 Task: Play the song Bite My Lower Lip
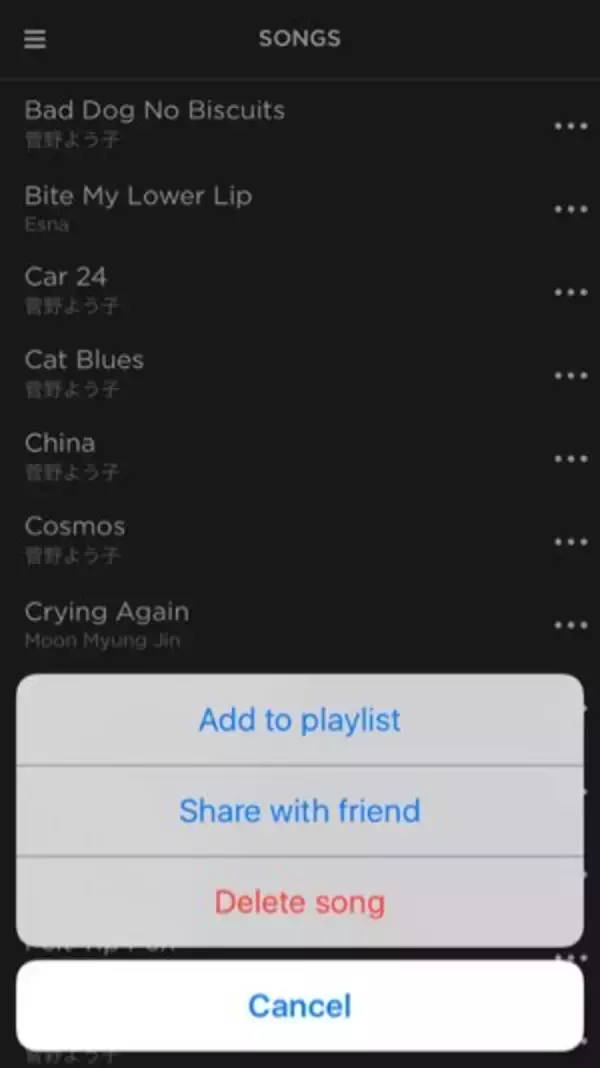[138, 196]
